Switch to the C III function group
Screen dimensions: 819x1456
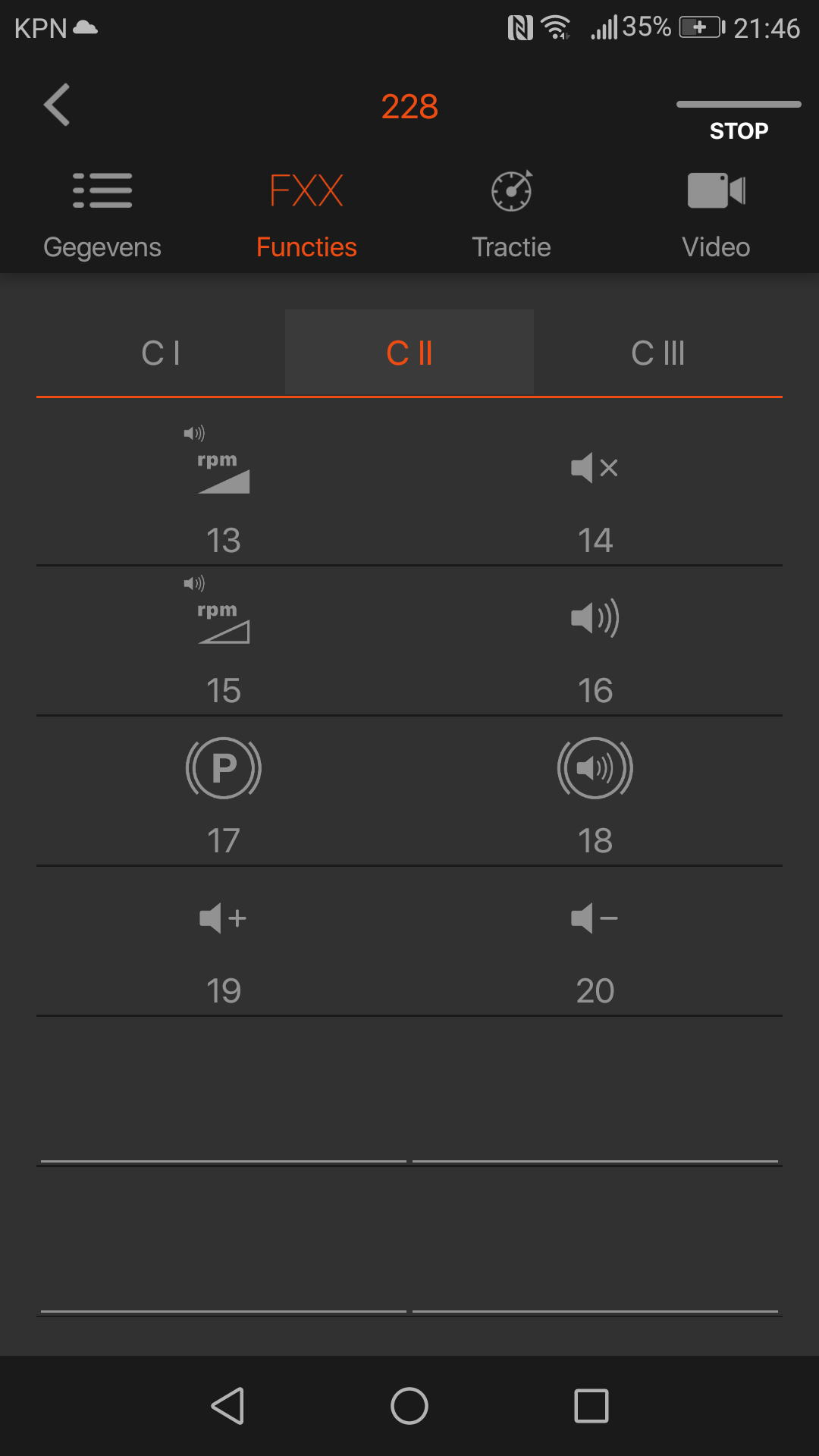[658, 353]
